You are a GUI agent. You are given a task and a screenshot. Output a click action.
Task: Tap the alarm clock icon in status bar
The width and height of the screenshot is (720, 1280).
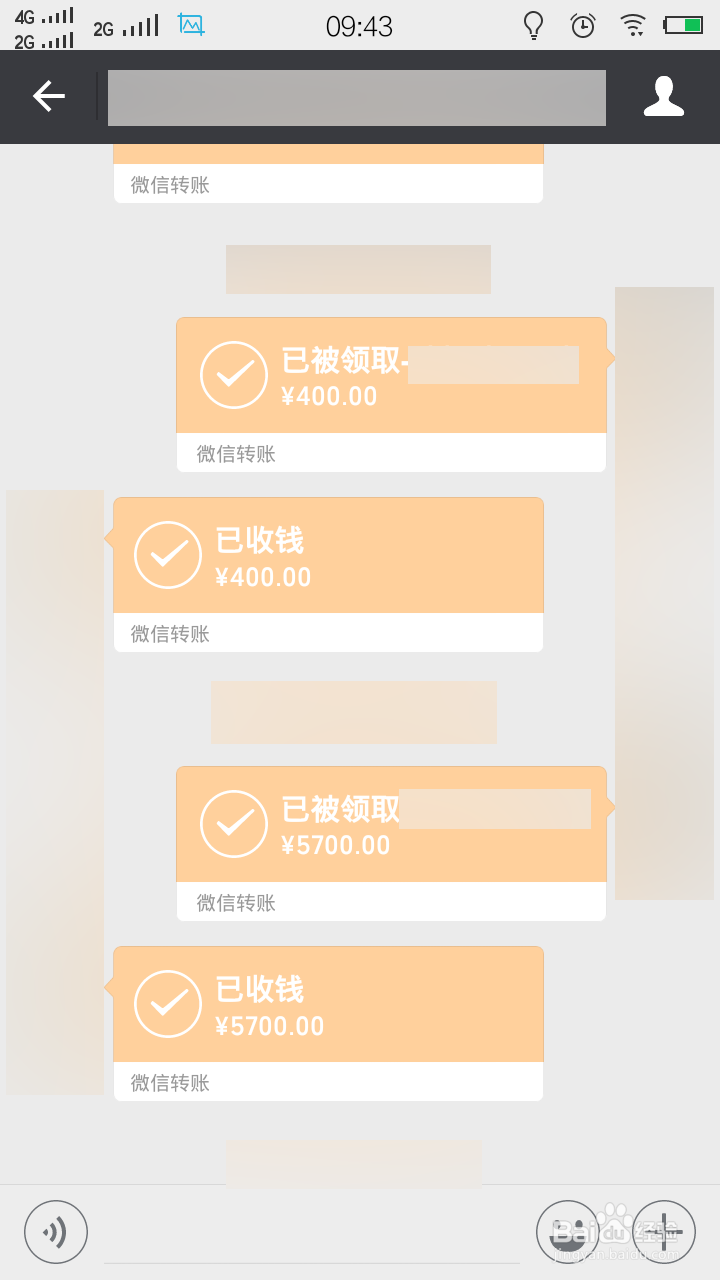[x=583, y=24]
